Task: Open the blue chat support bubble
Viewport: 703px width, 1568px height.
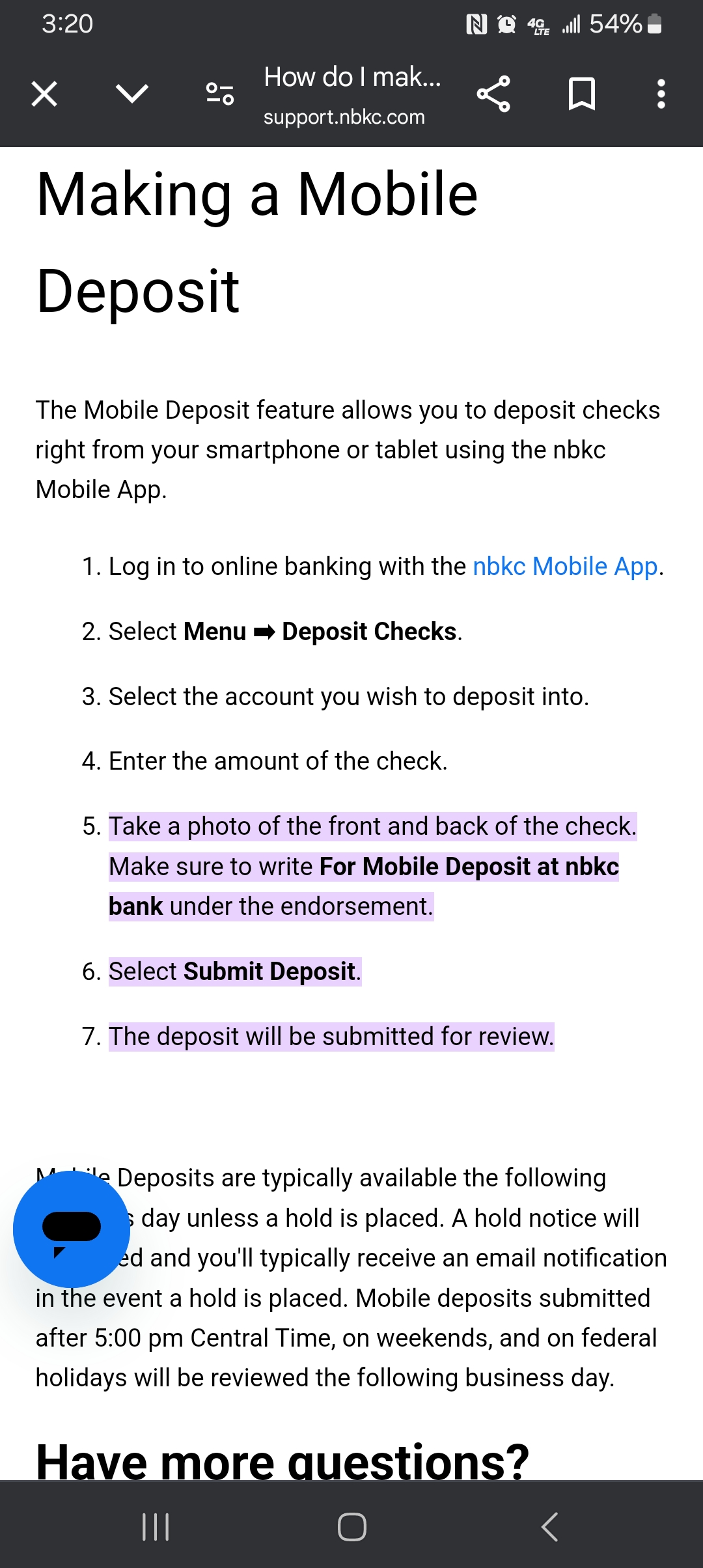Action: [72, 1229]
